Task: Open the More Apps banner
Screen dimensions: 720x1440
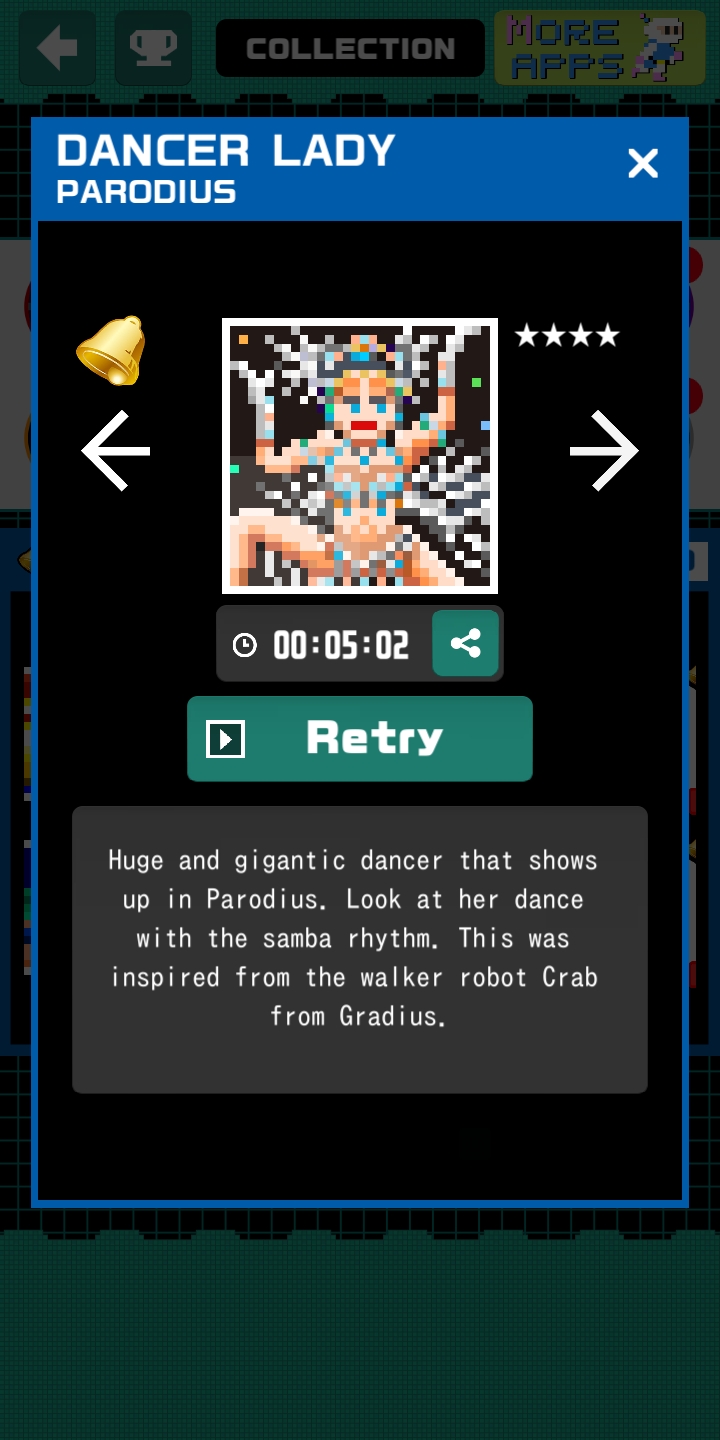Action: pos(600,47)
